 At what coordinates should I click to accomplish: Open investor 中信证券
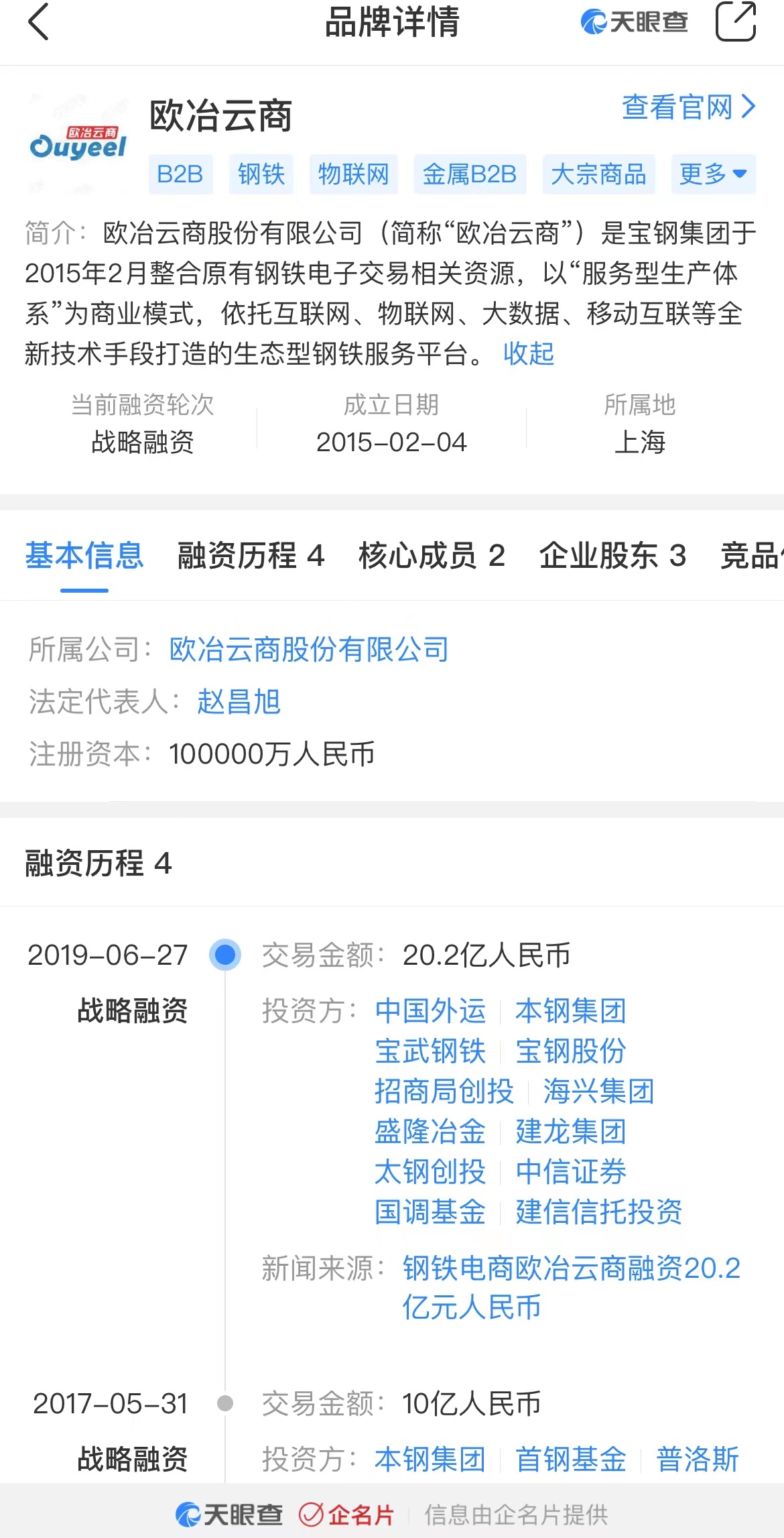tap(571, 1172)
